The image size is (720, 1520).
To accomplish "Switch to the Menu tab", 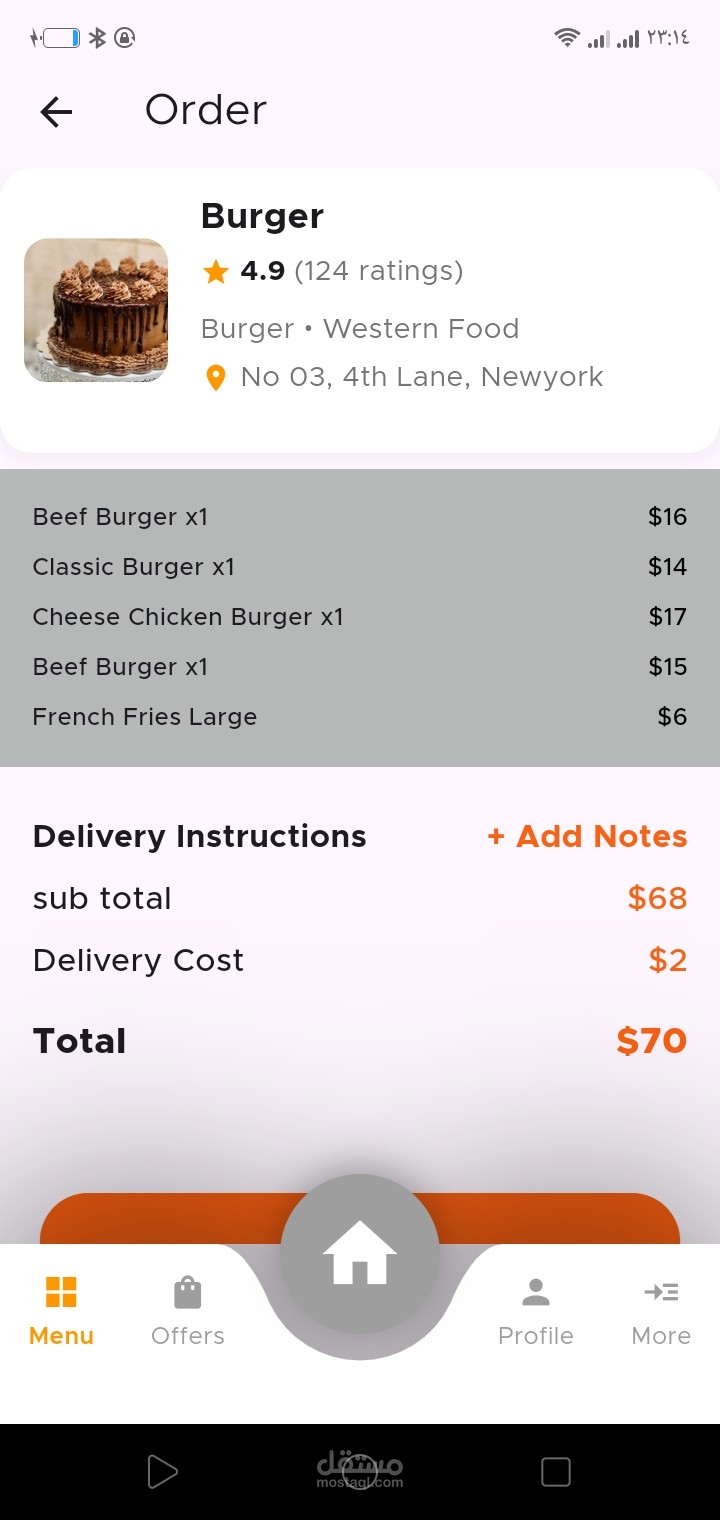I will click(x=61, y=1310).
